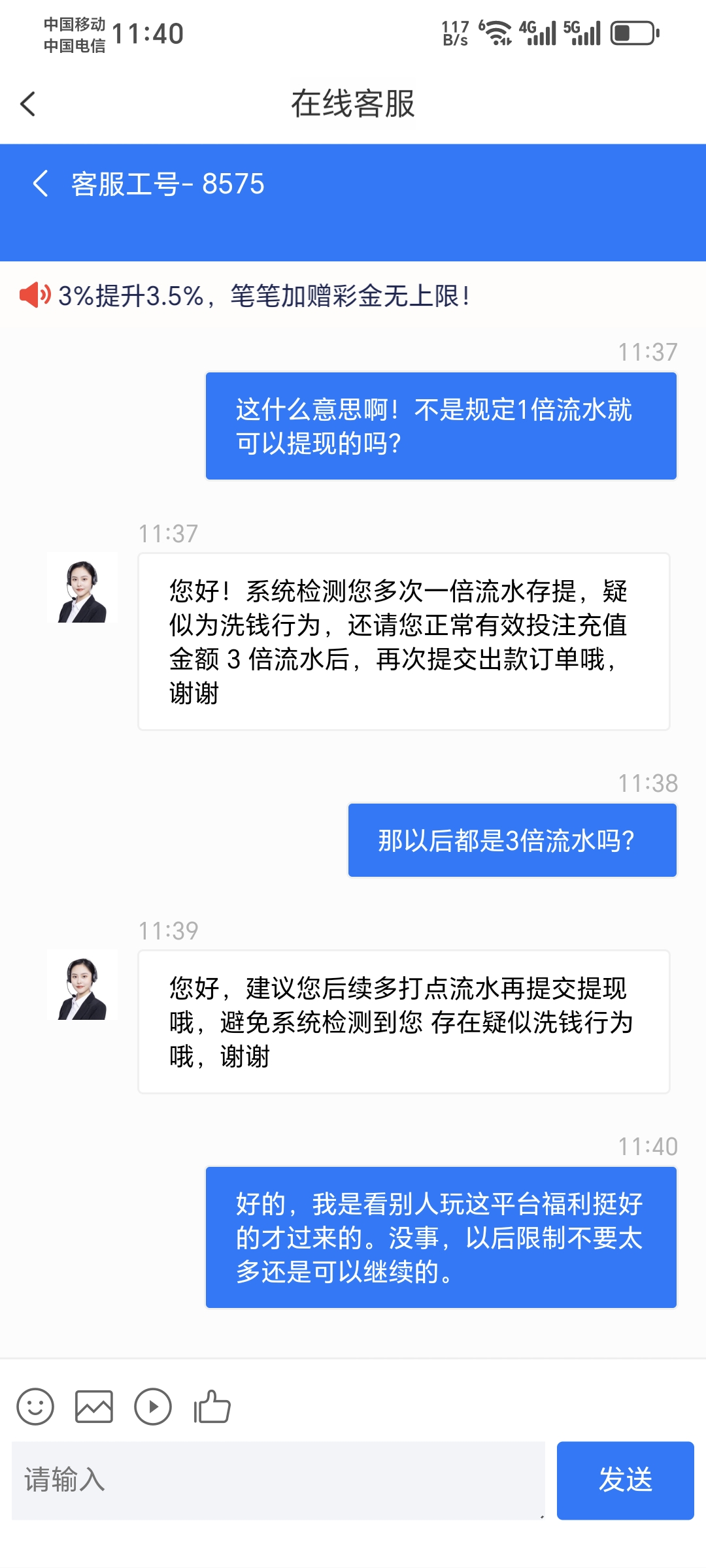706x1568 pixels.
Task: Select the 在线客服 title bar
Action: [353, 103]
